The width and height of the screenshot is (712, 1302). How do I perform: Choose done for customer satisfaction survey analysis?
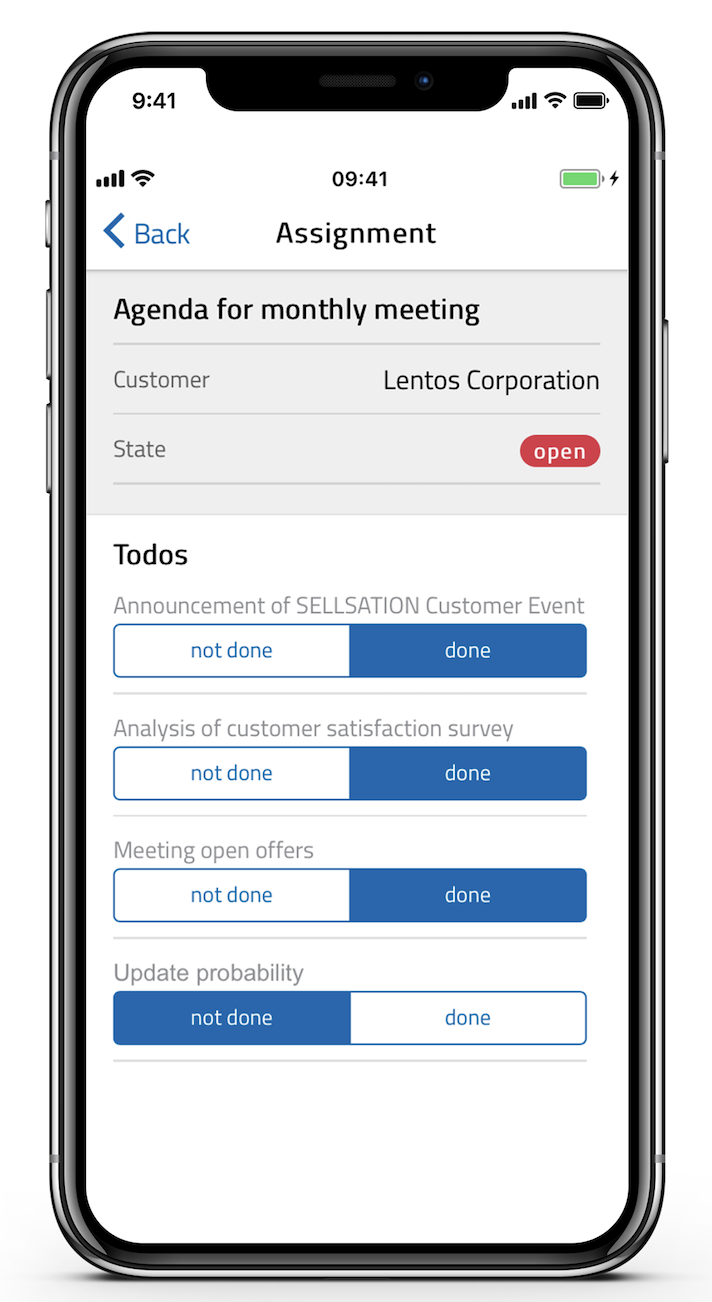click(468, 773)
